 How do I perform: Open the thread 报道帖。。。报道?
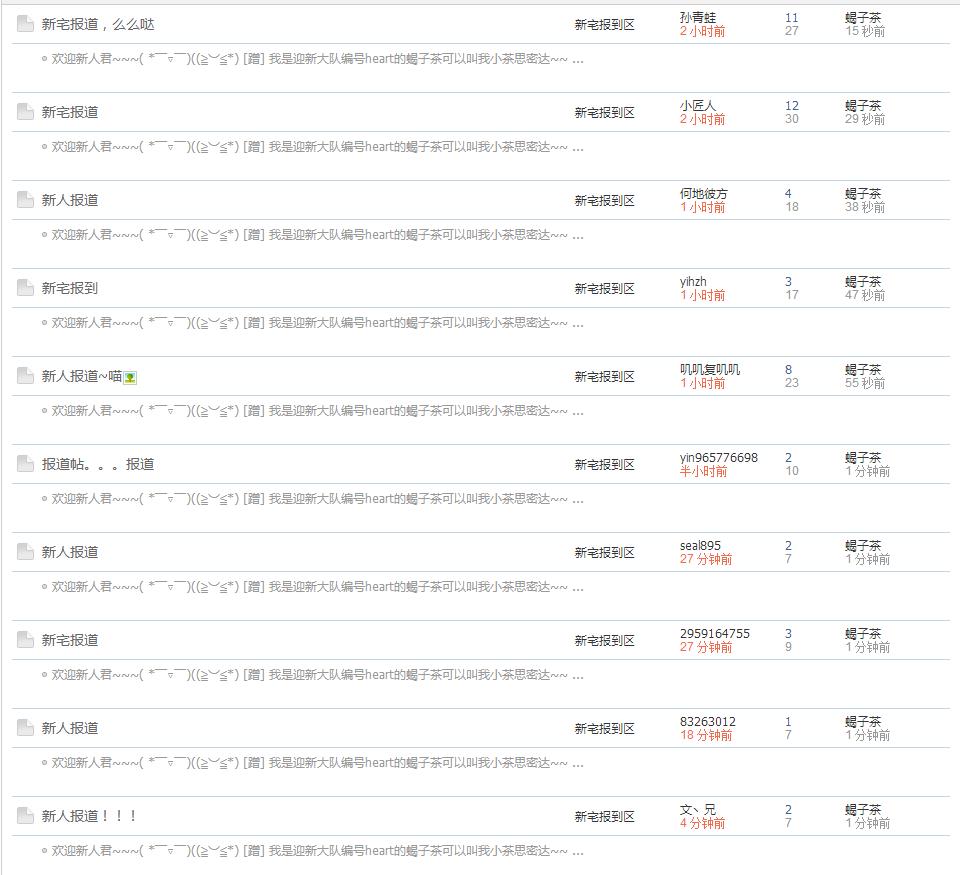98,464
